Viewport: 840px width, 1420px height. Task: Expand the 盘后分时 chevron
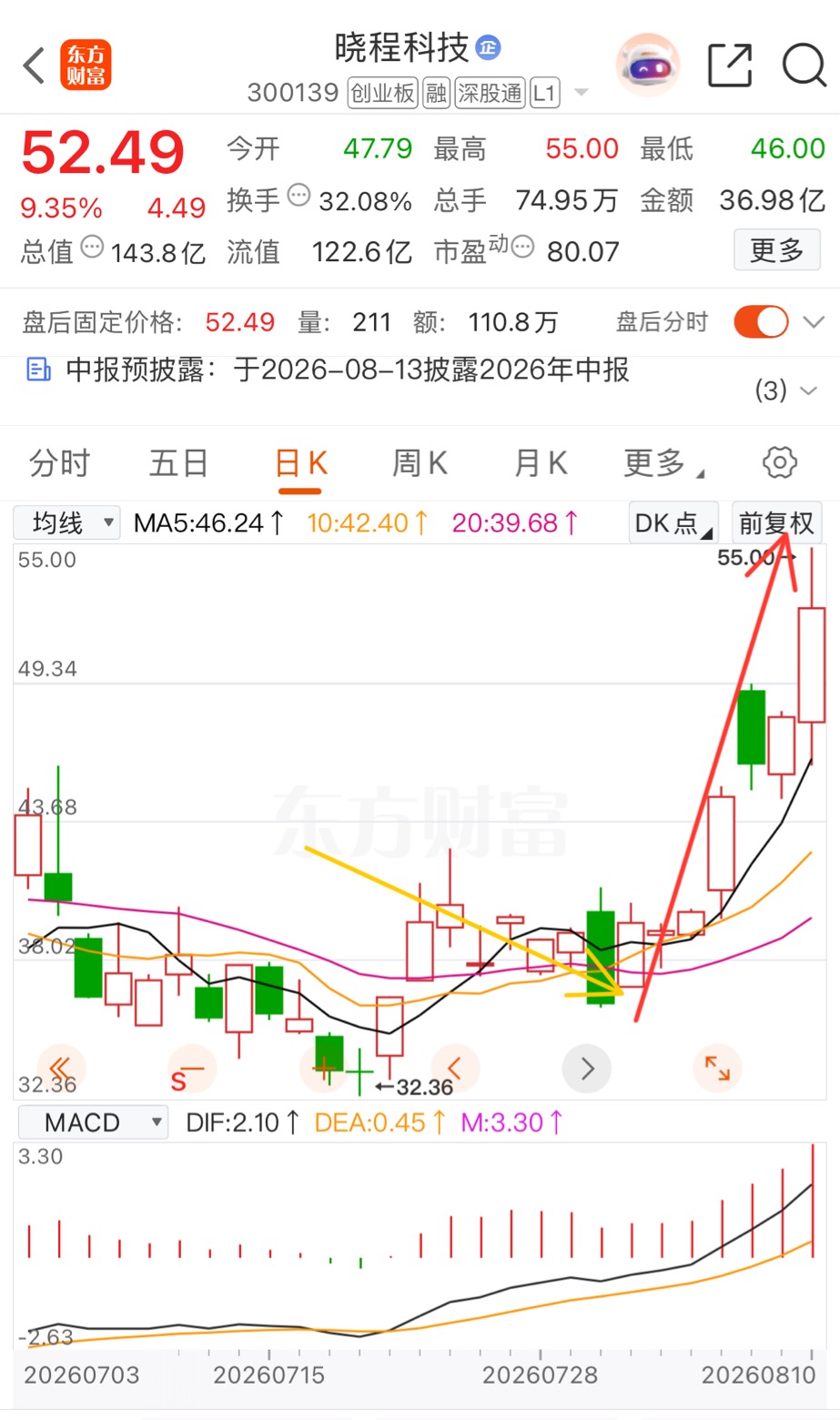(814, 322)
